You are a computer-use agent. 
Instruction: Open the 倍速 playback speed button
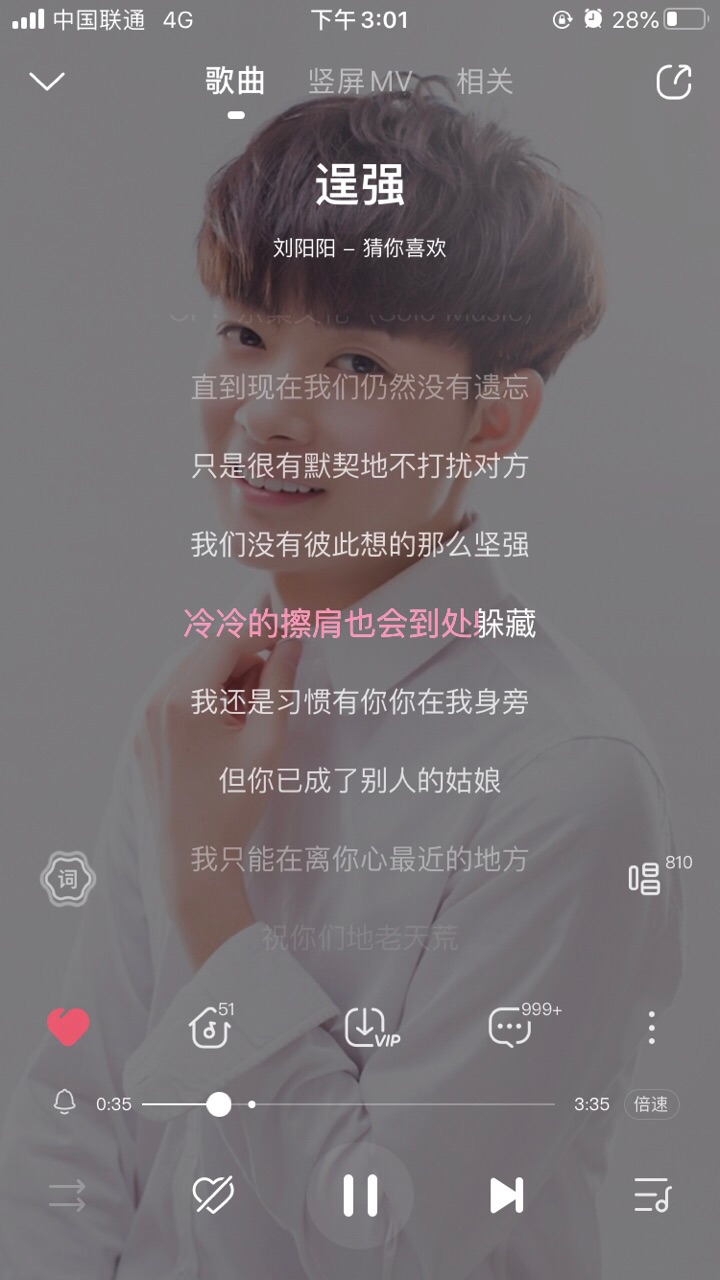click(x=651, y=1104)
